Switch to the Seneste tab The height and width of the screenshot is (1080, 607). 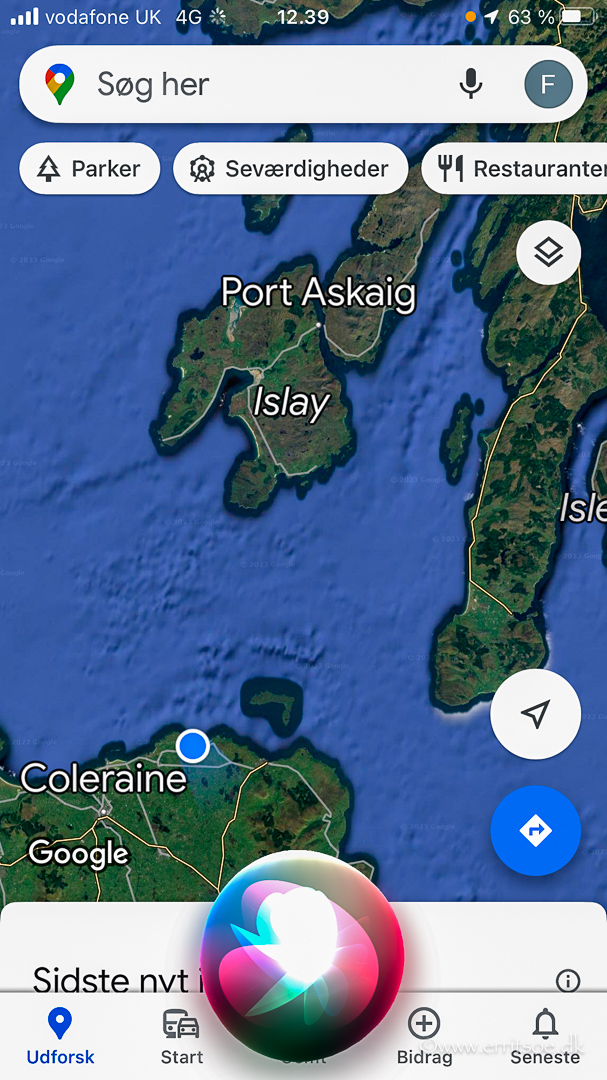click(545, 1037)
